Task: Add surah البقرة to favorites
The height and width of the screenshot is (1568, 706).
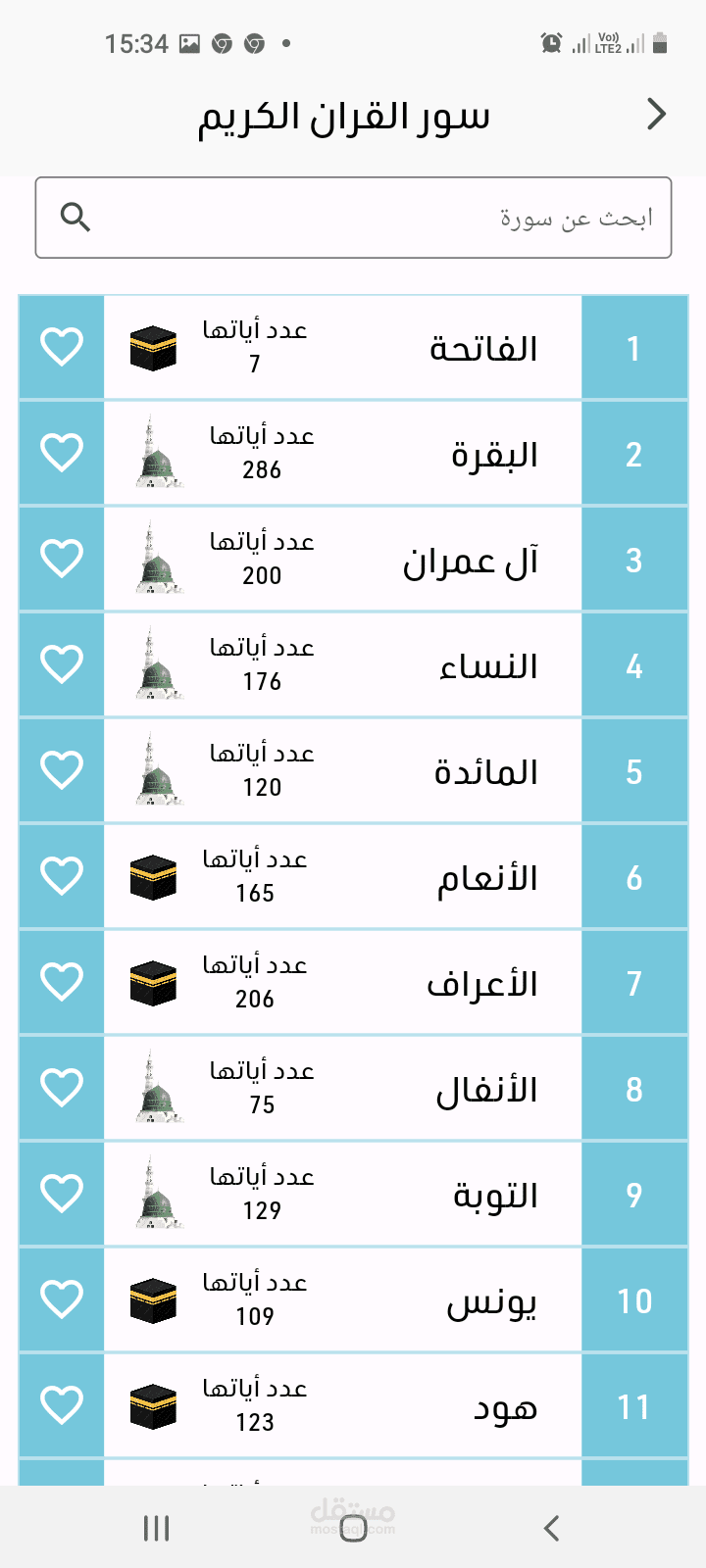Action: tap(62, 453)
